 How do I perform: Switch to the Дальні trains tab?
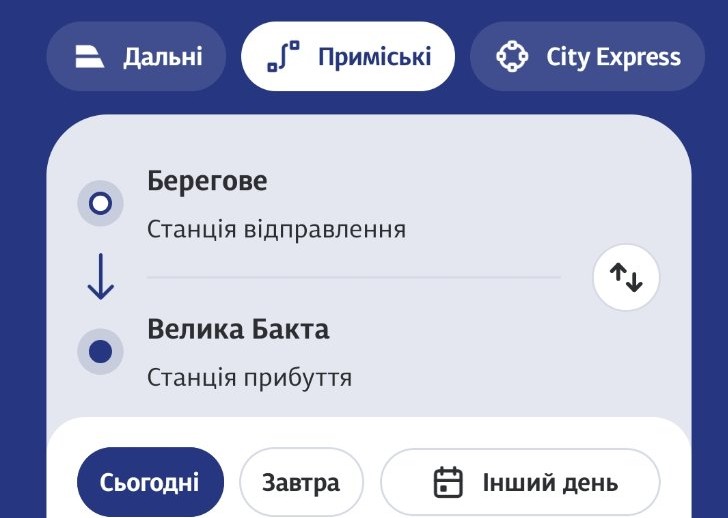(137, 57)
